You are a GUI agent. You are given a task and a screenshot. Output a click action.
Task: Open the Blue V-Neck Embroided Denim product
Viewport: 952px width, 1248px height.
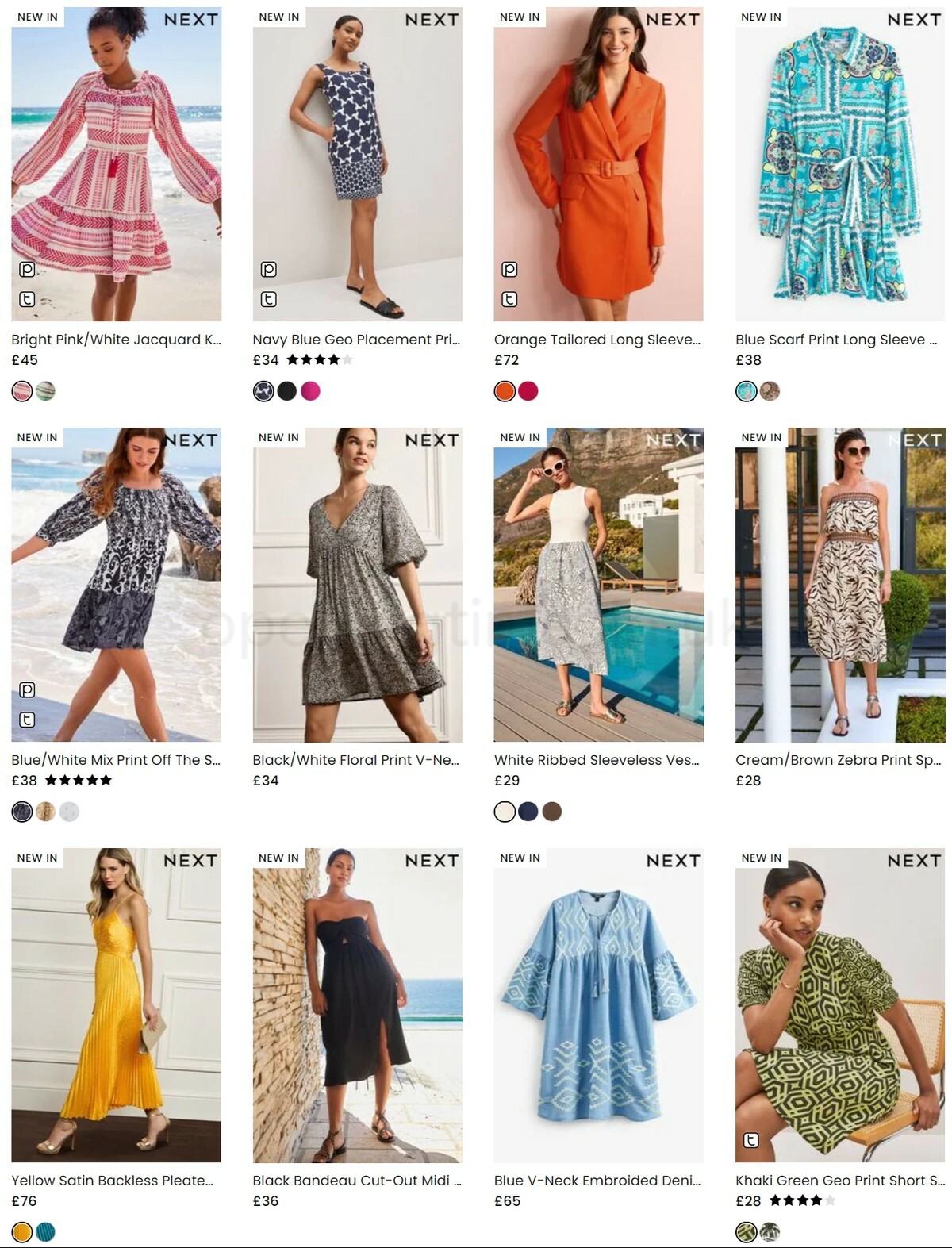(x=597, y=1180)
